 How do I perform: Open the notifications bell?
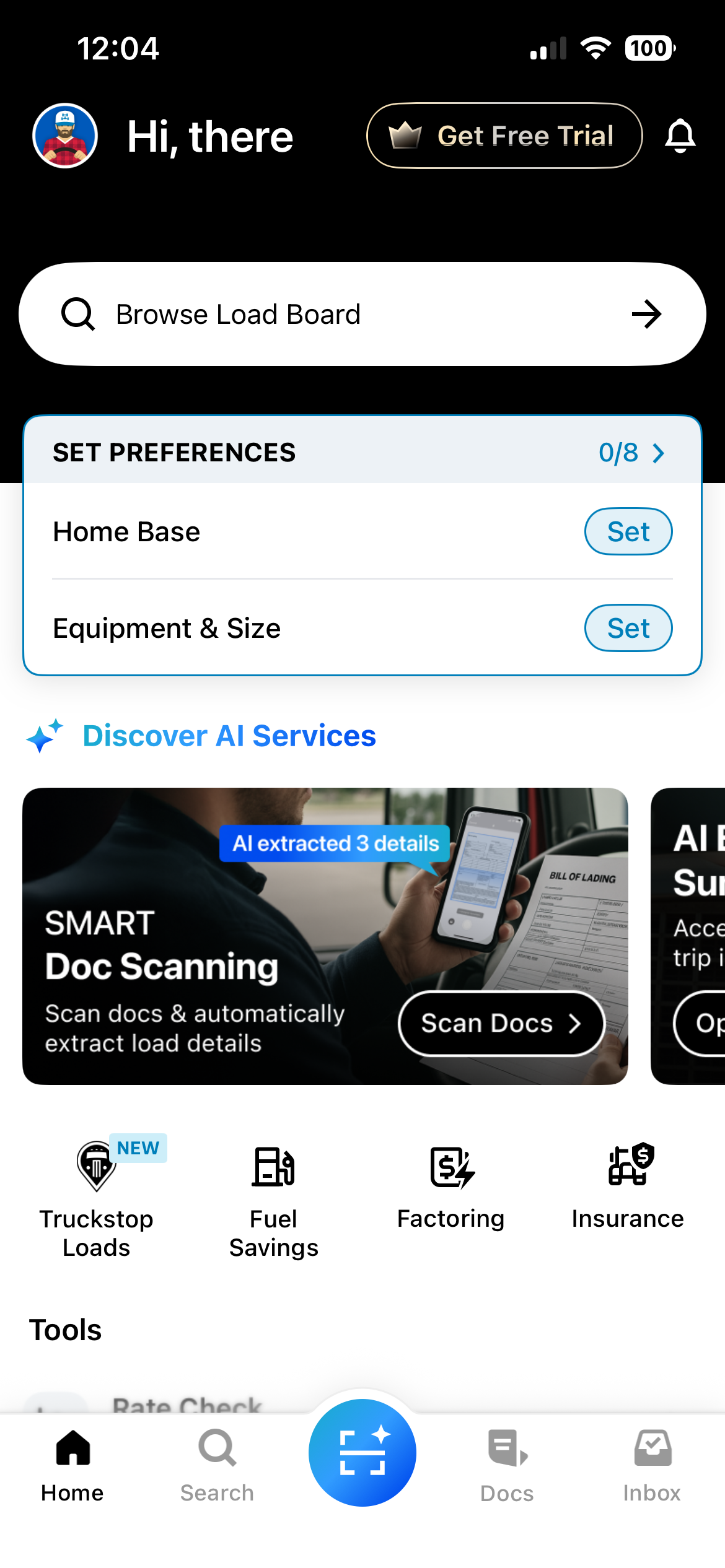click(x=680, y=136)
